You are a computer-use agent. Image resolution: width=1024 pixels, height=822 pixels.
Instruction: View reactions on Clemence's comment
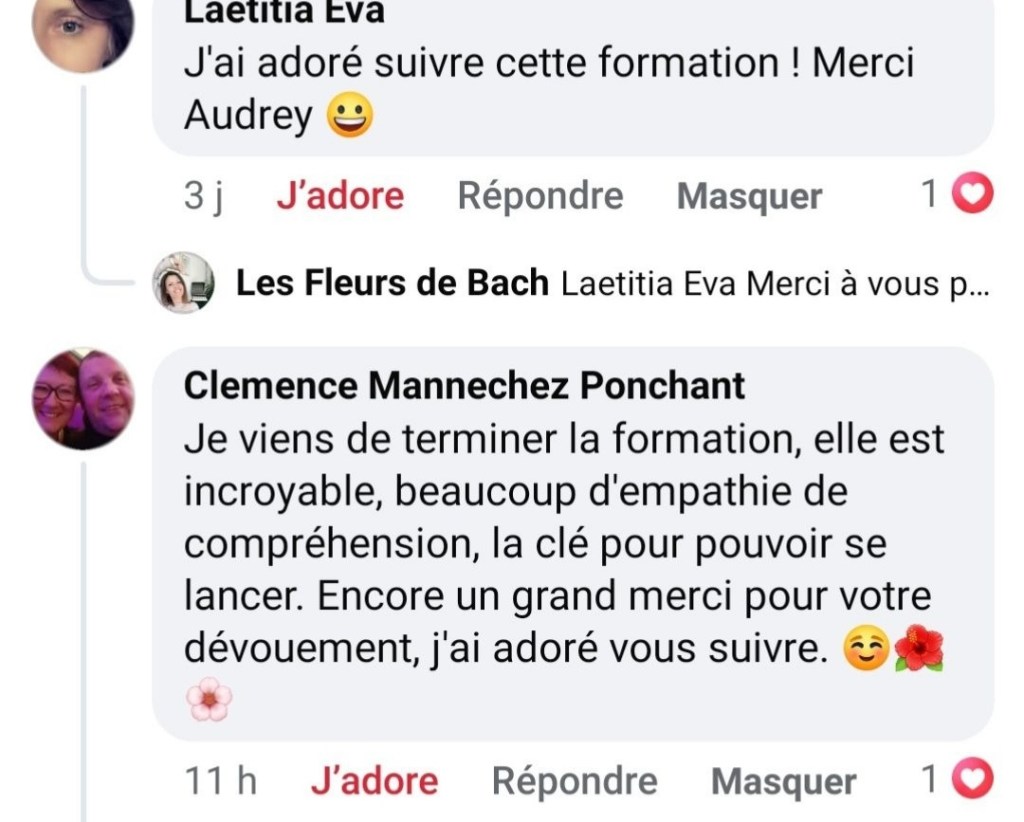point(958,779)
